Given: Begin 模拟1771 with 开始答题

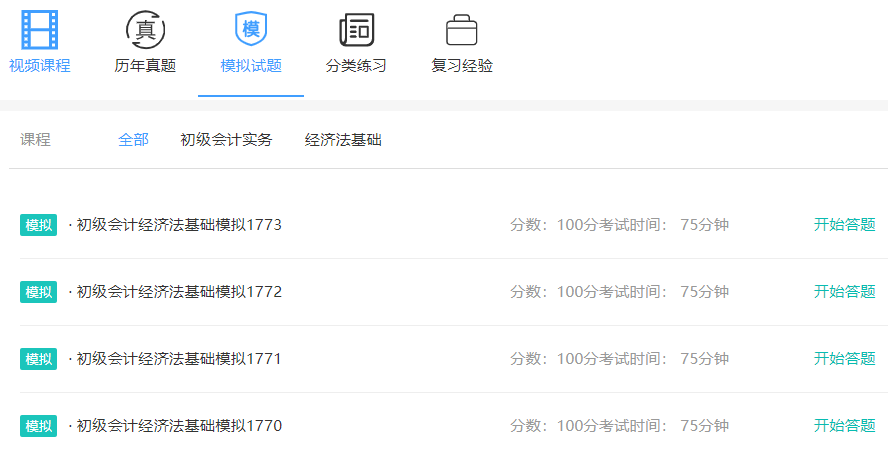Looking at the screenshot, I should (844, 359).
